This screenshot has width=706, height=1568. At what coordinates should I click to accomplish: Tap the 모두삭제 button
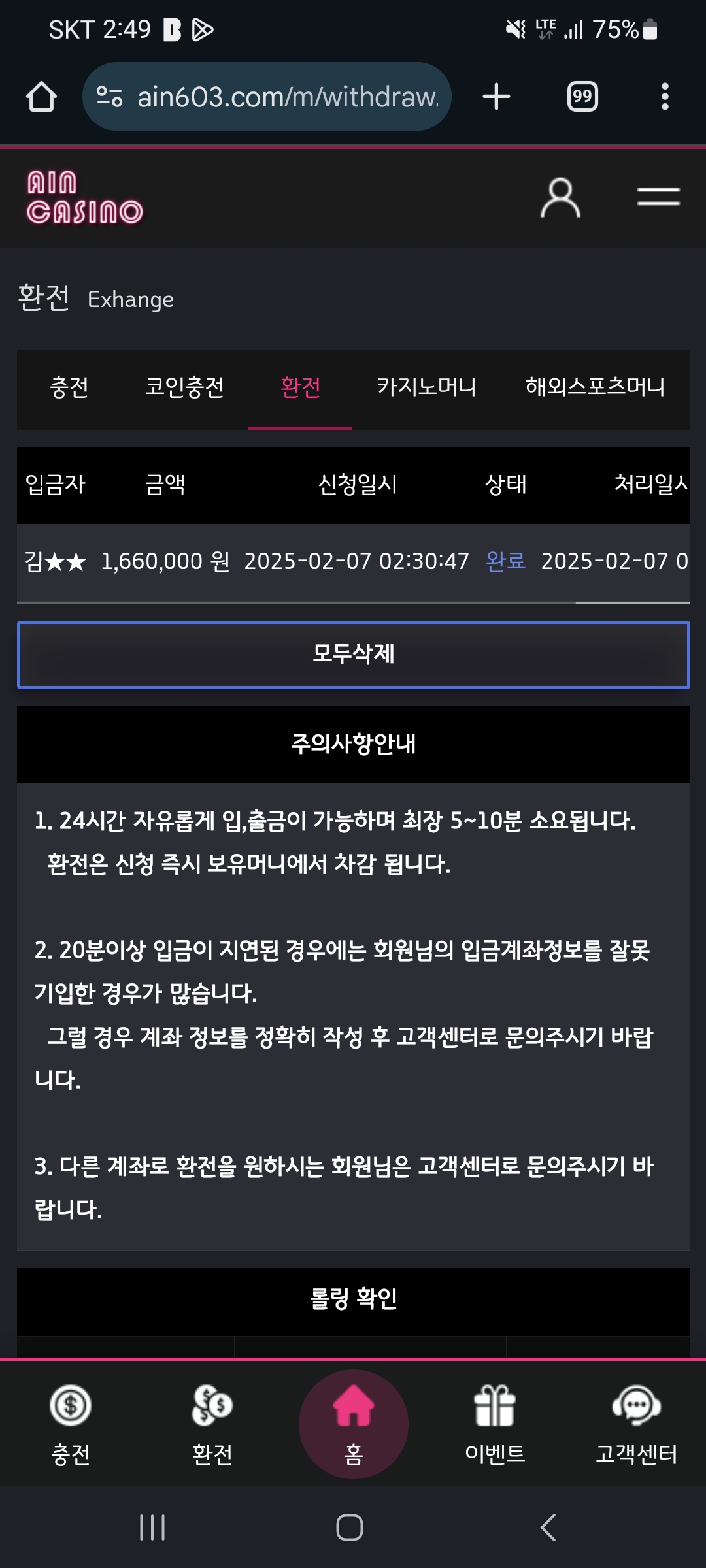(354, 655)
